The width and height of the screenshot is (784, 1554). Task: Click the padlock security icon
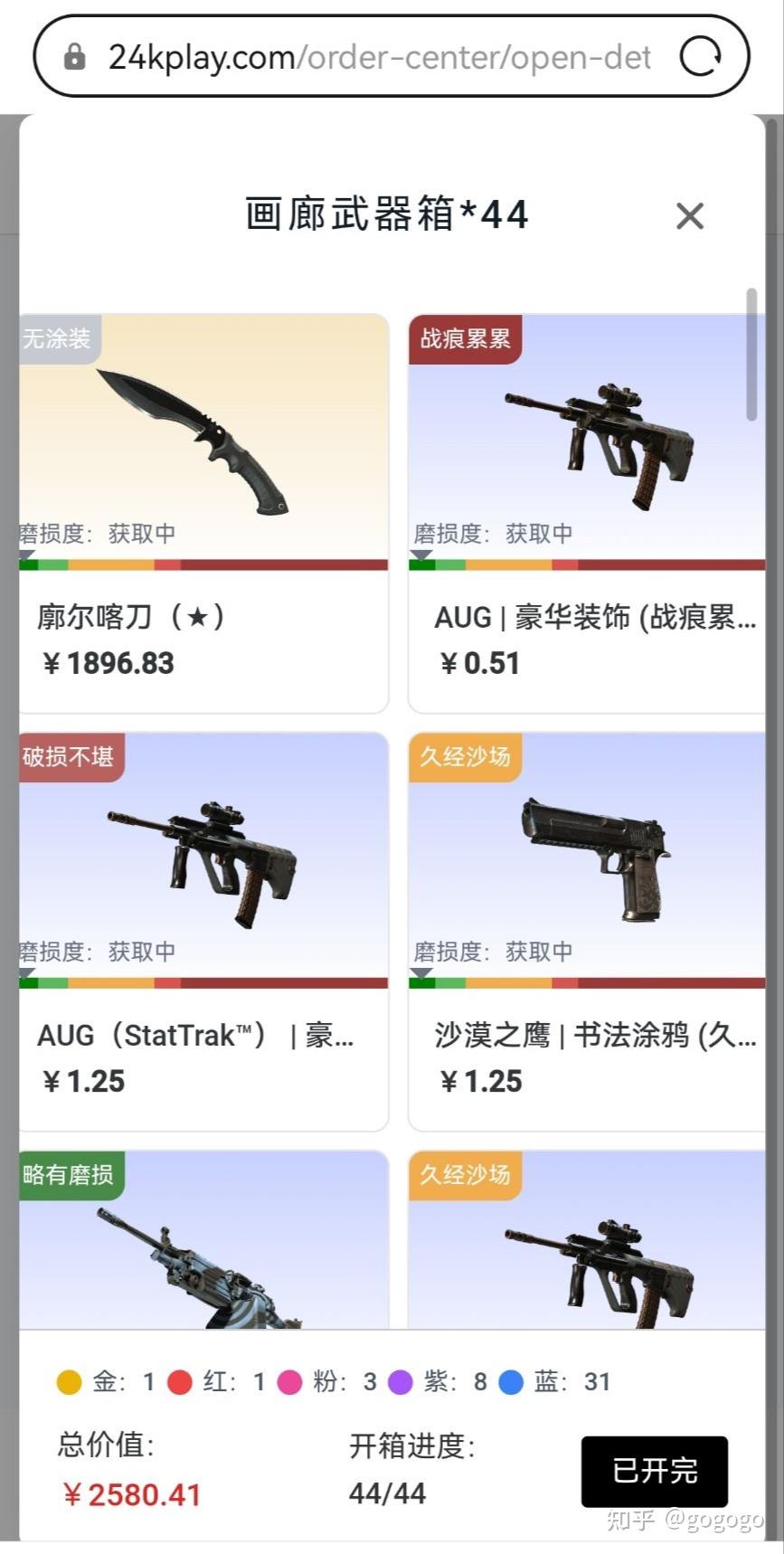point(74,56)
